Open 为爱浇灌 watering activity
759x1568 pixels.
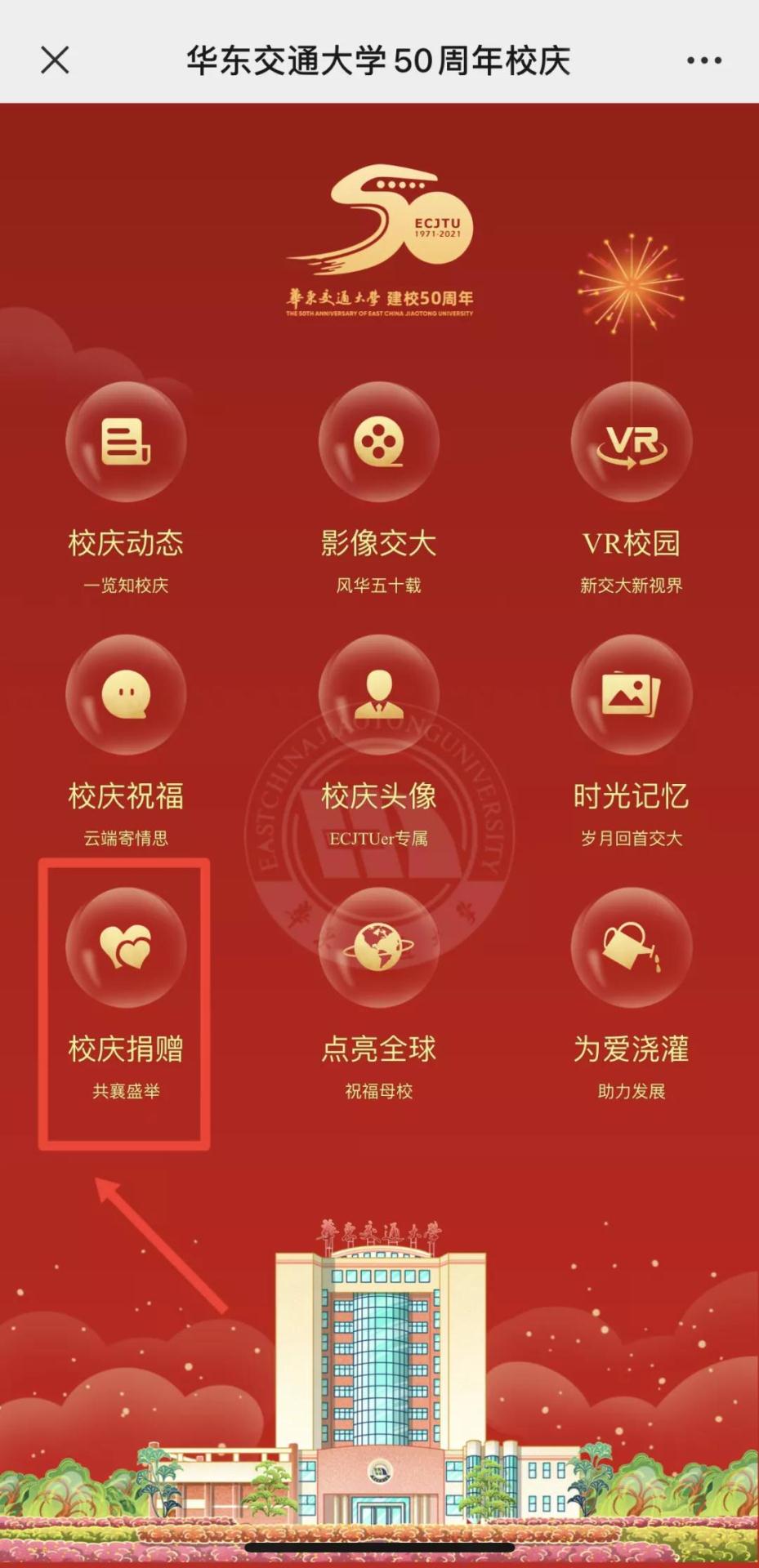631,948
